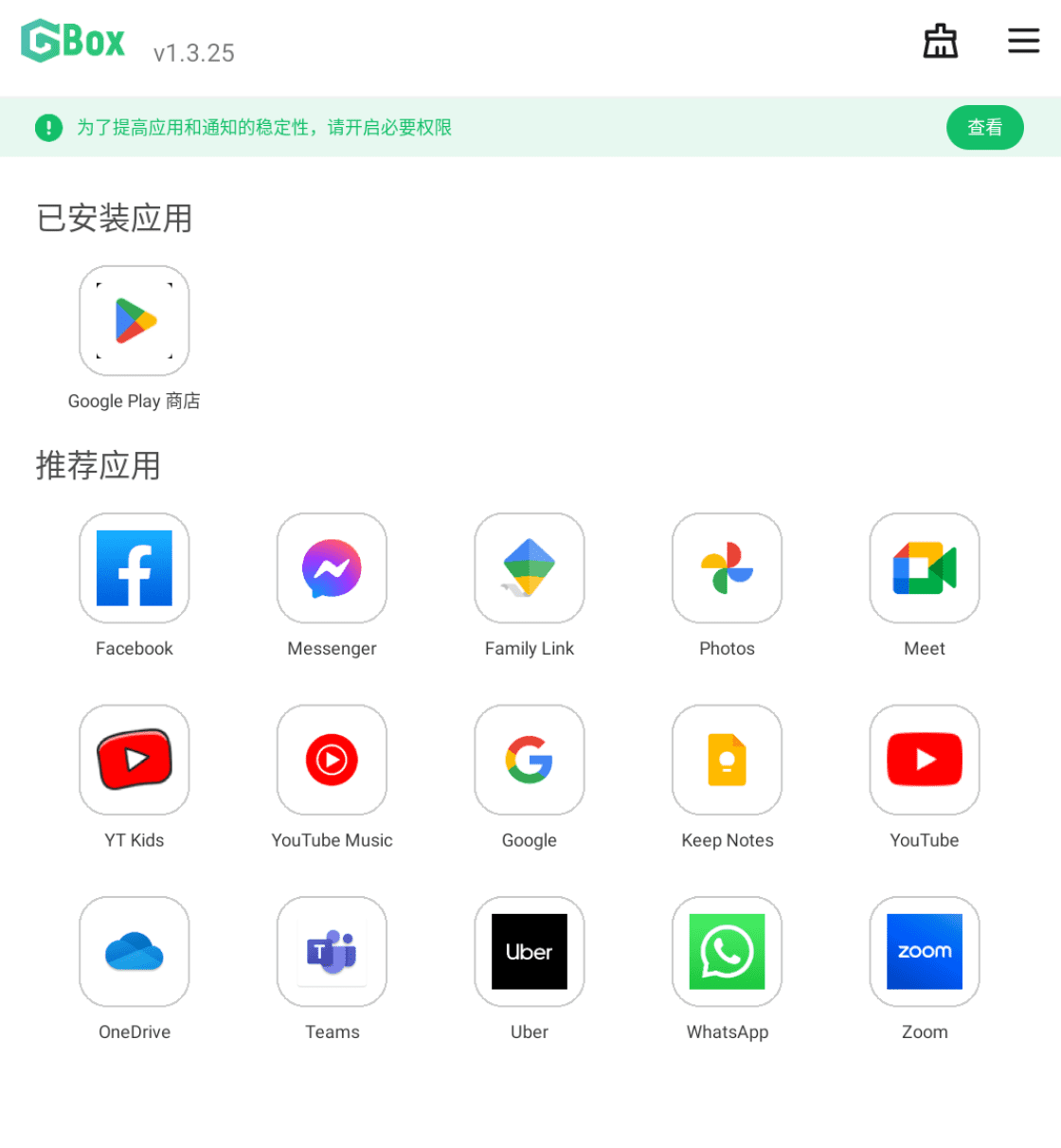
Task: Select YT Kids app
Action: click(x=135, y=760)
